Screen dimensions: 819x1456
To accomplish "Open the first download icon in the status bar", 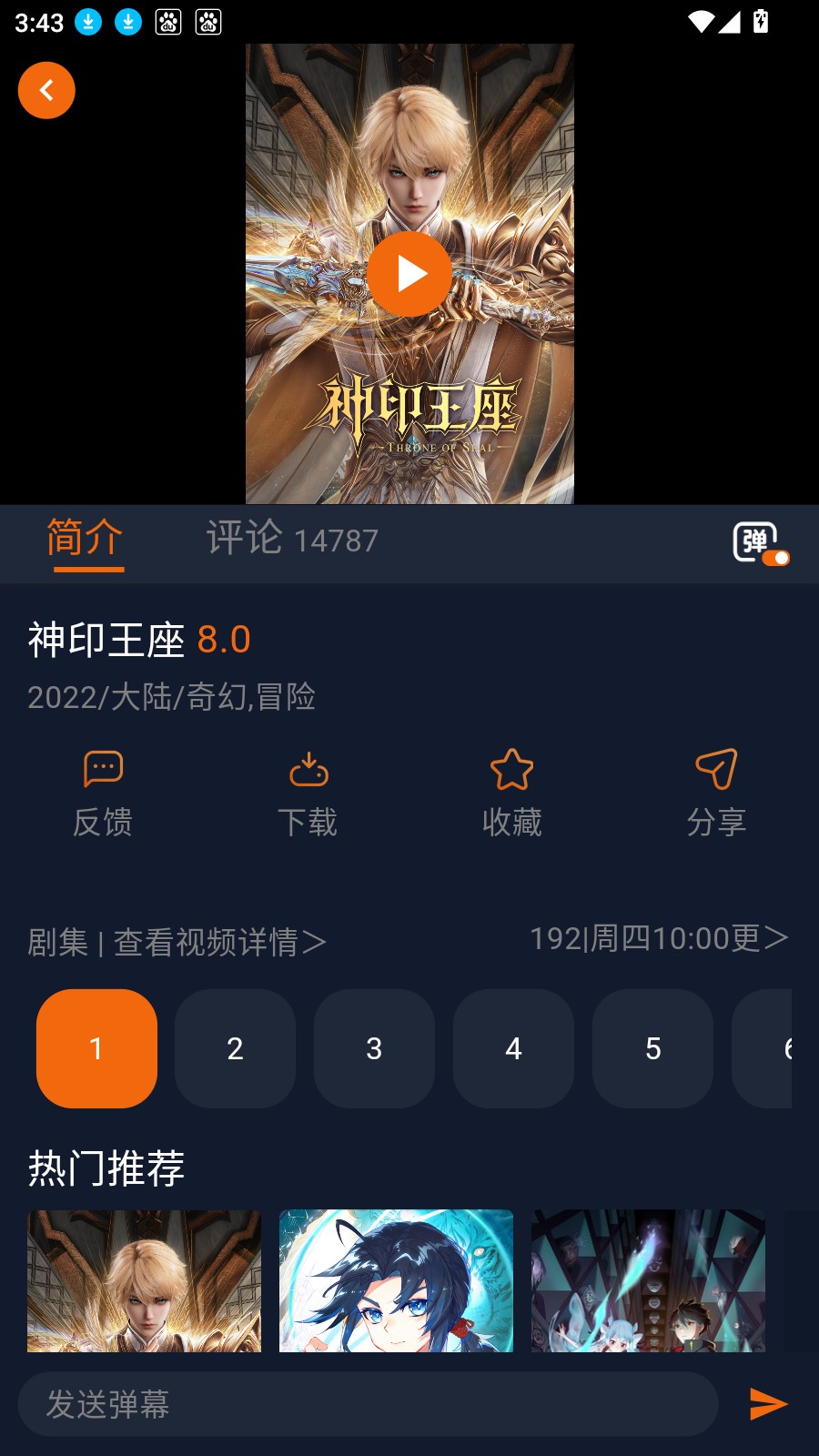I will pyautogui.click(x=87, y=20).
